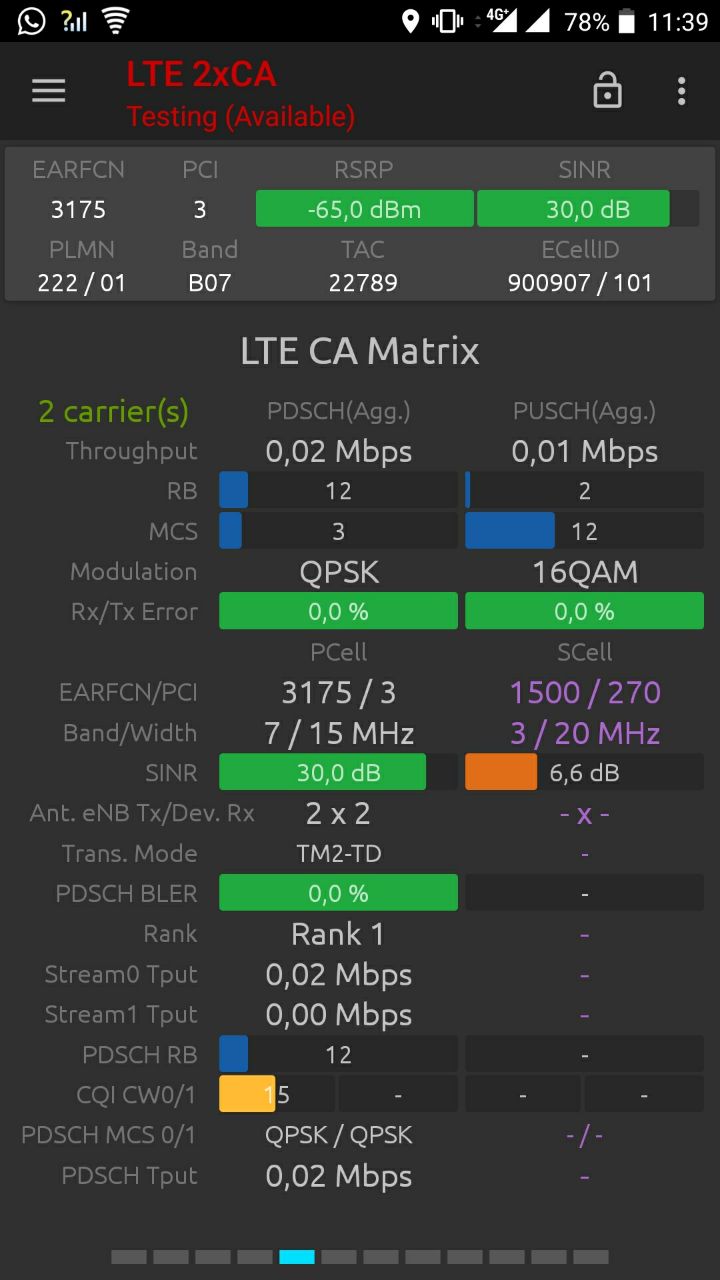This screenshot has height=1280, width=720.
Task: Open the hamburger navigation drawer
Action: 48,91
